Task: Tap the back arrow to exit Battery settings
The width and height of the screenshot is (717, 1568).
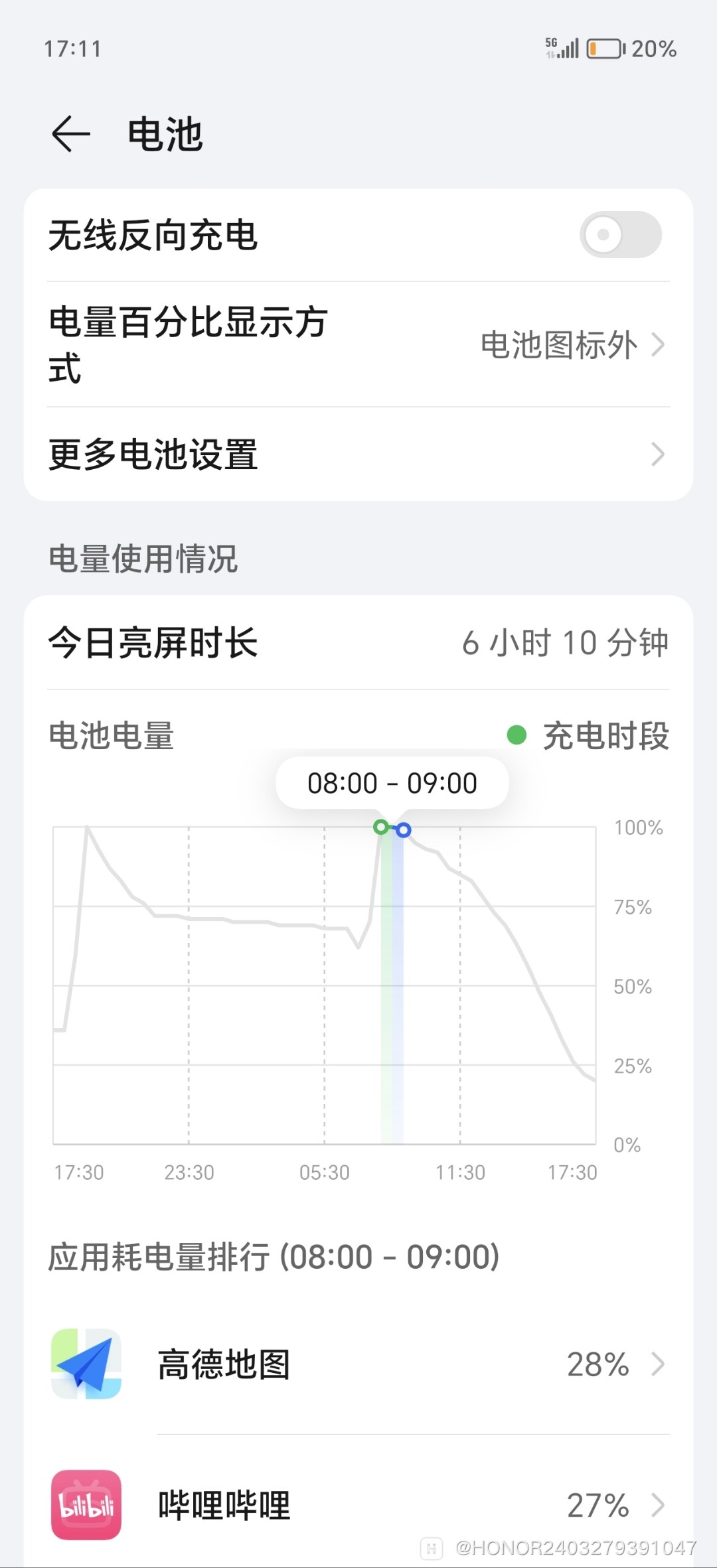Action: pos(70,135)
